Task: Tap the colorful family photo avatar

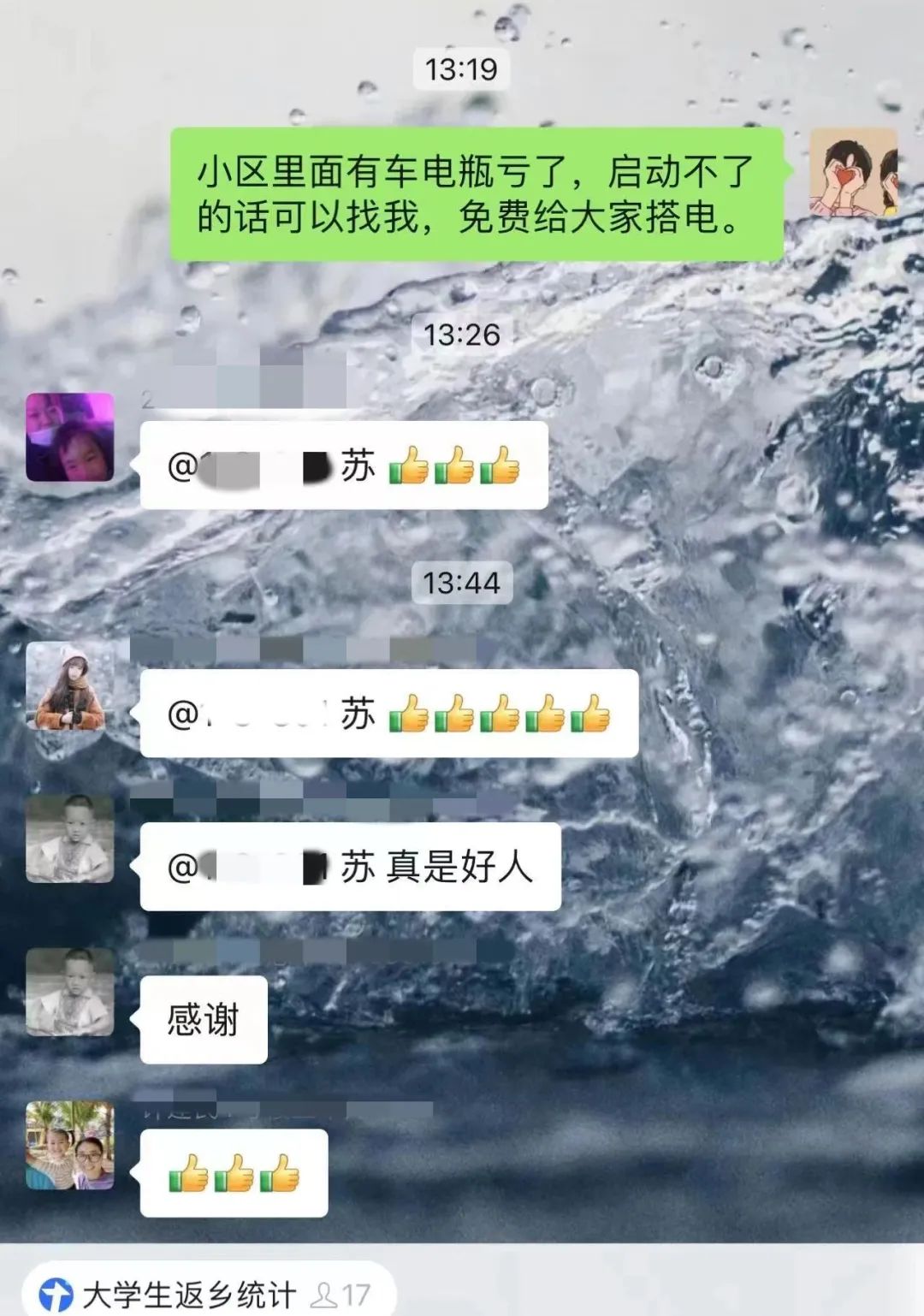Action: pyautogui.click(x=69, y=1145)
